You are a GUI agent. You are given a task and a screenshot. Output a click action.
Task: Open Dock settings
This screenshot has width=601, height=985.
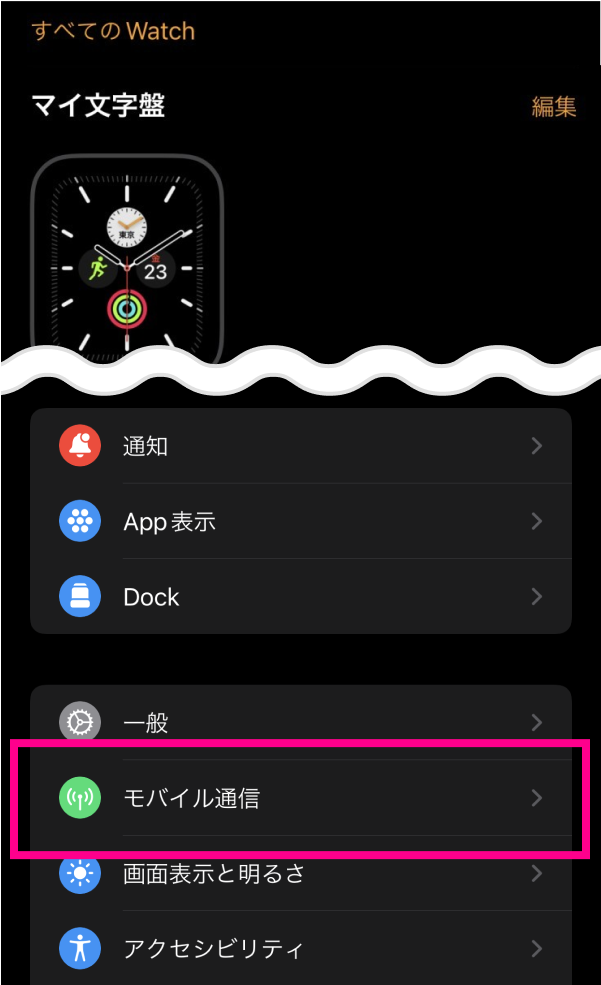click(x=300, y=597)
